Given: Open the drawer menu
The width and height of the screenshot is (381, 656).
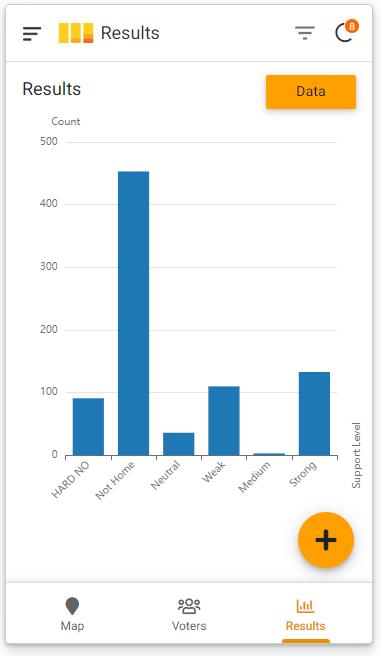Looking at the screenshot, I should (32, 33).
